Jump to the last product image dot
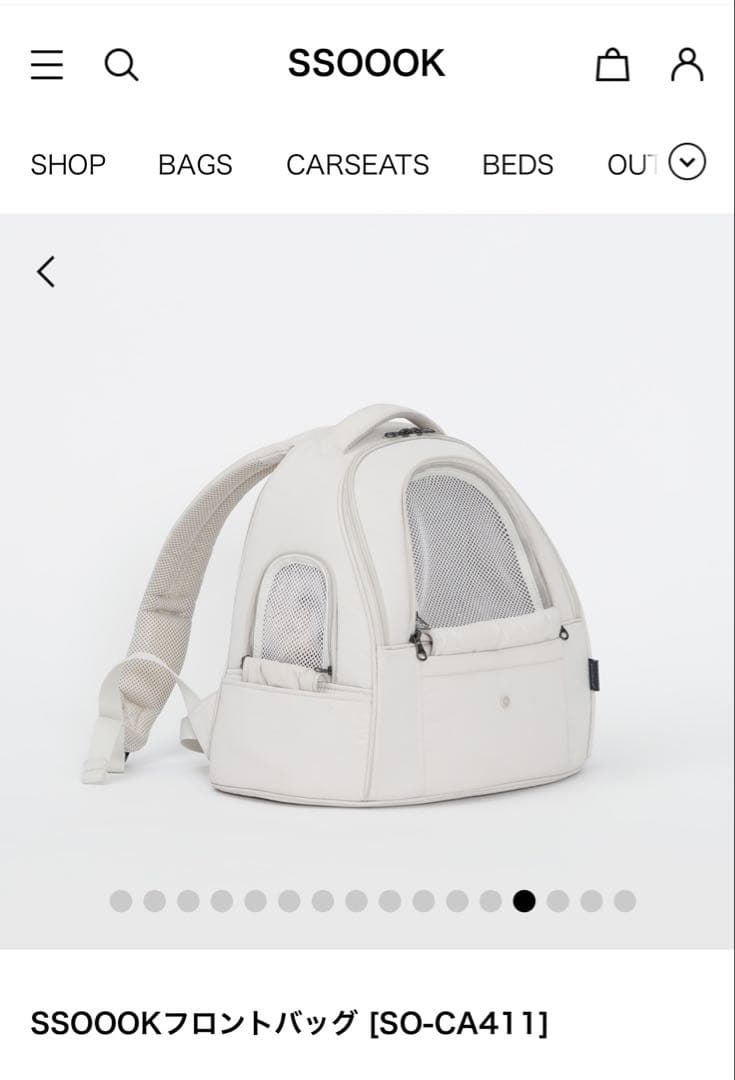 click(625, 901)
